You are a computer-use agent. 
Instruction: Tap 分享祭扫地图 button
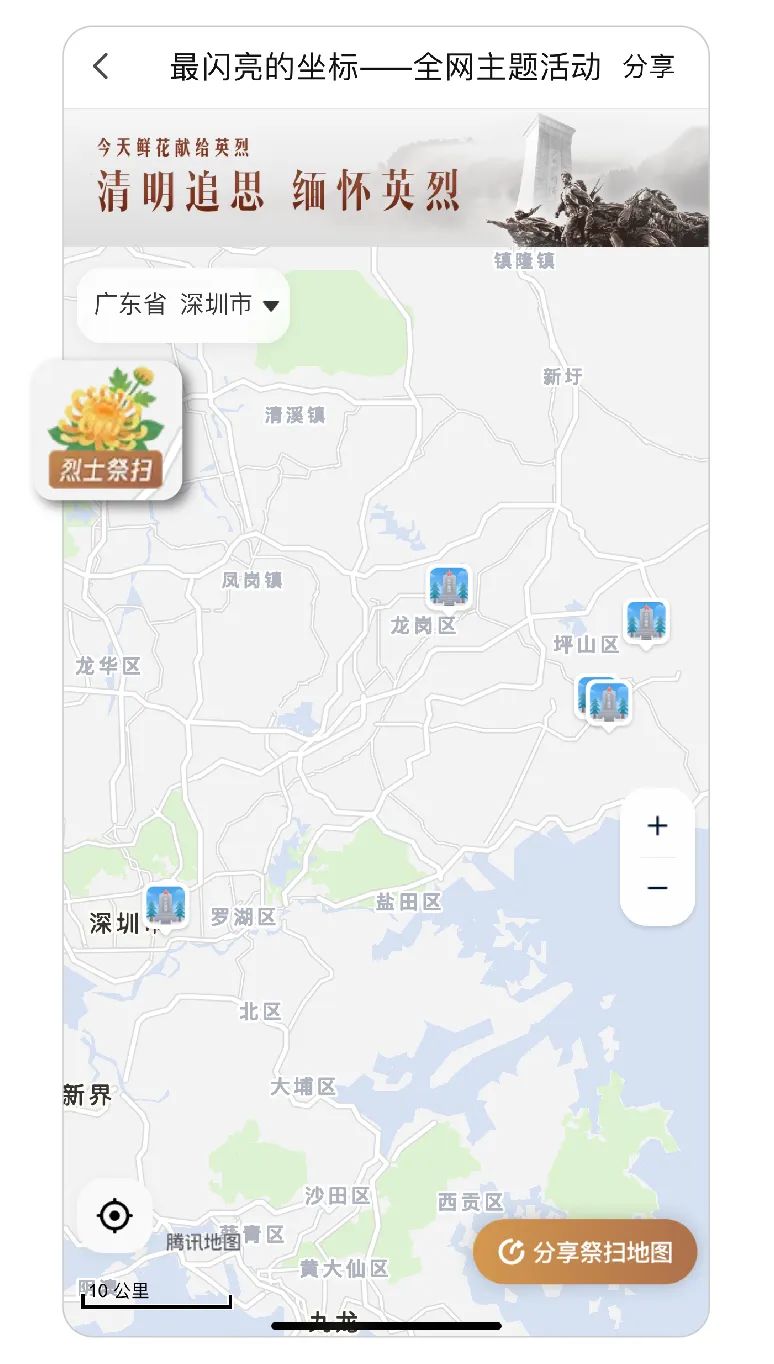(x=585, y=1252)
